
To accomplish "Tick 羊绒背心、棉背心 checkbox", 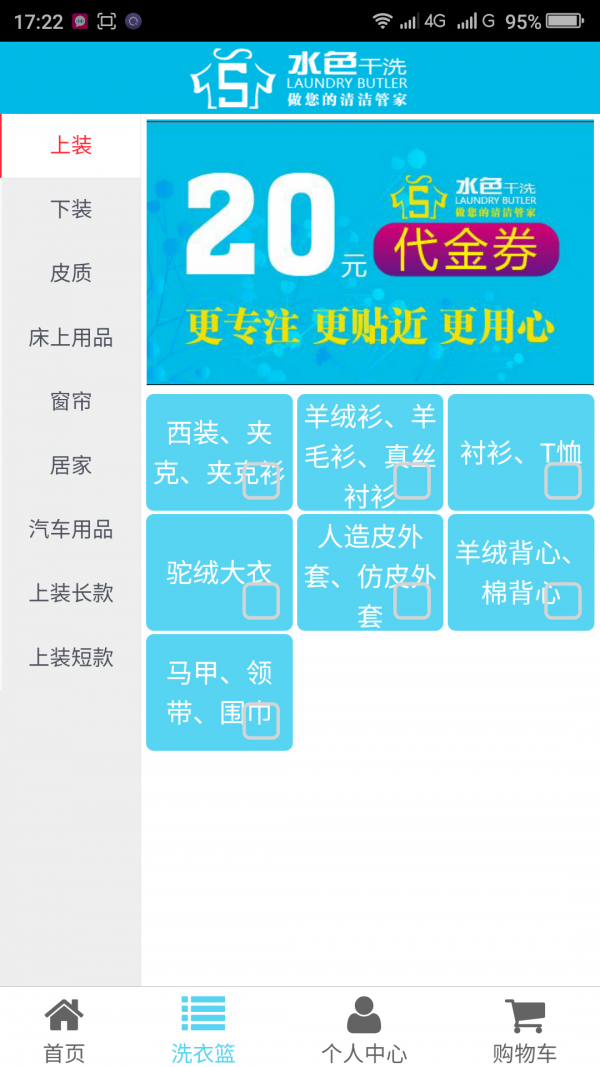I will pyautogui.click(x=563, y=601).
